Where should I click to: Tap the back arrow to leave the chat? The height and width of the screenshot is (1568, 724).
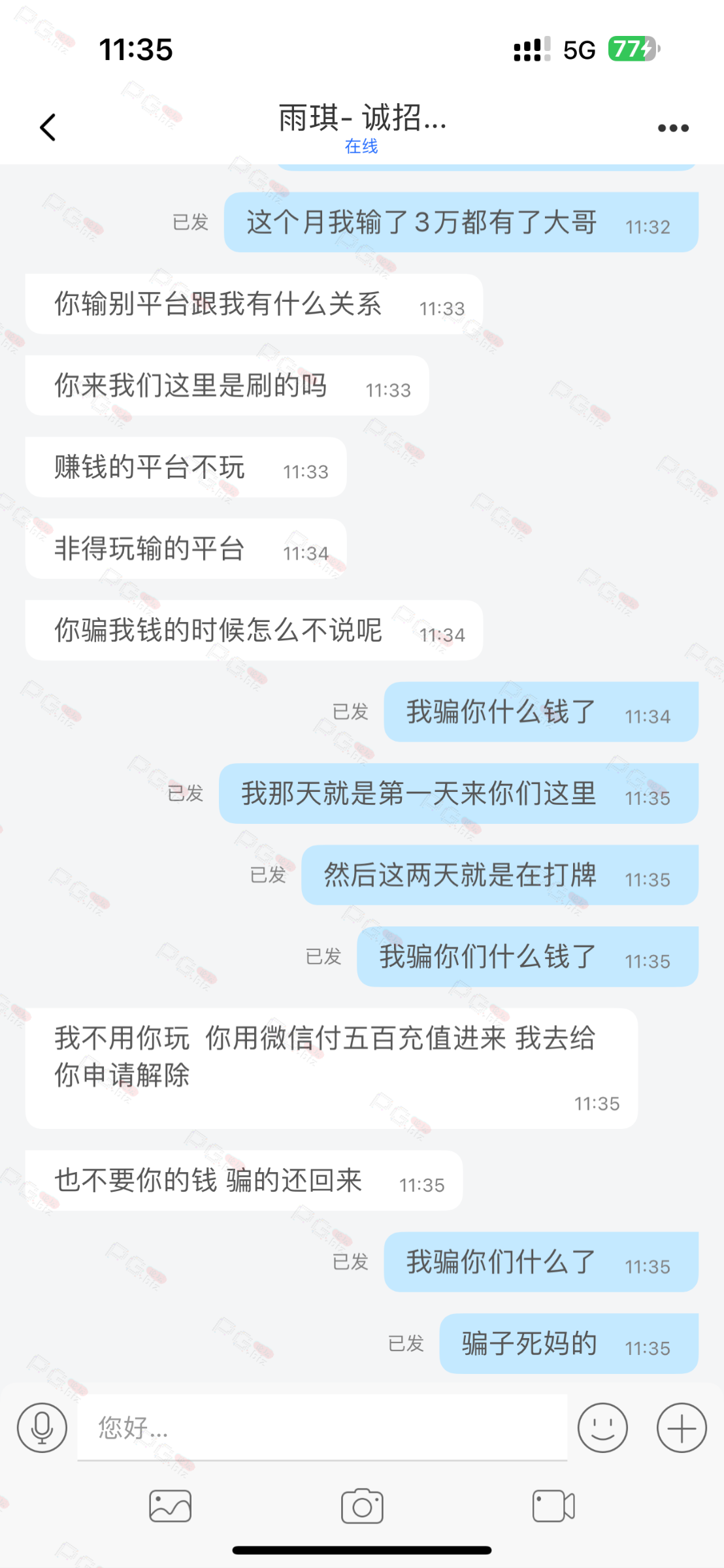[46, 126]
